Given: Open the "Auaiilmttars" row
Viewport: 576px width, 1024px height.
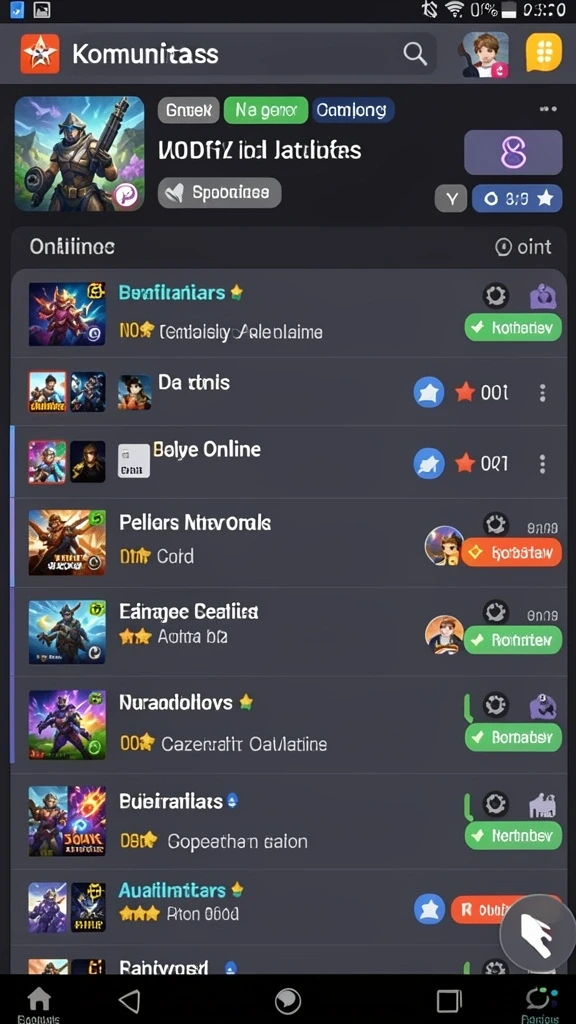Looking at the screenshot, I should tap(288, 906).
